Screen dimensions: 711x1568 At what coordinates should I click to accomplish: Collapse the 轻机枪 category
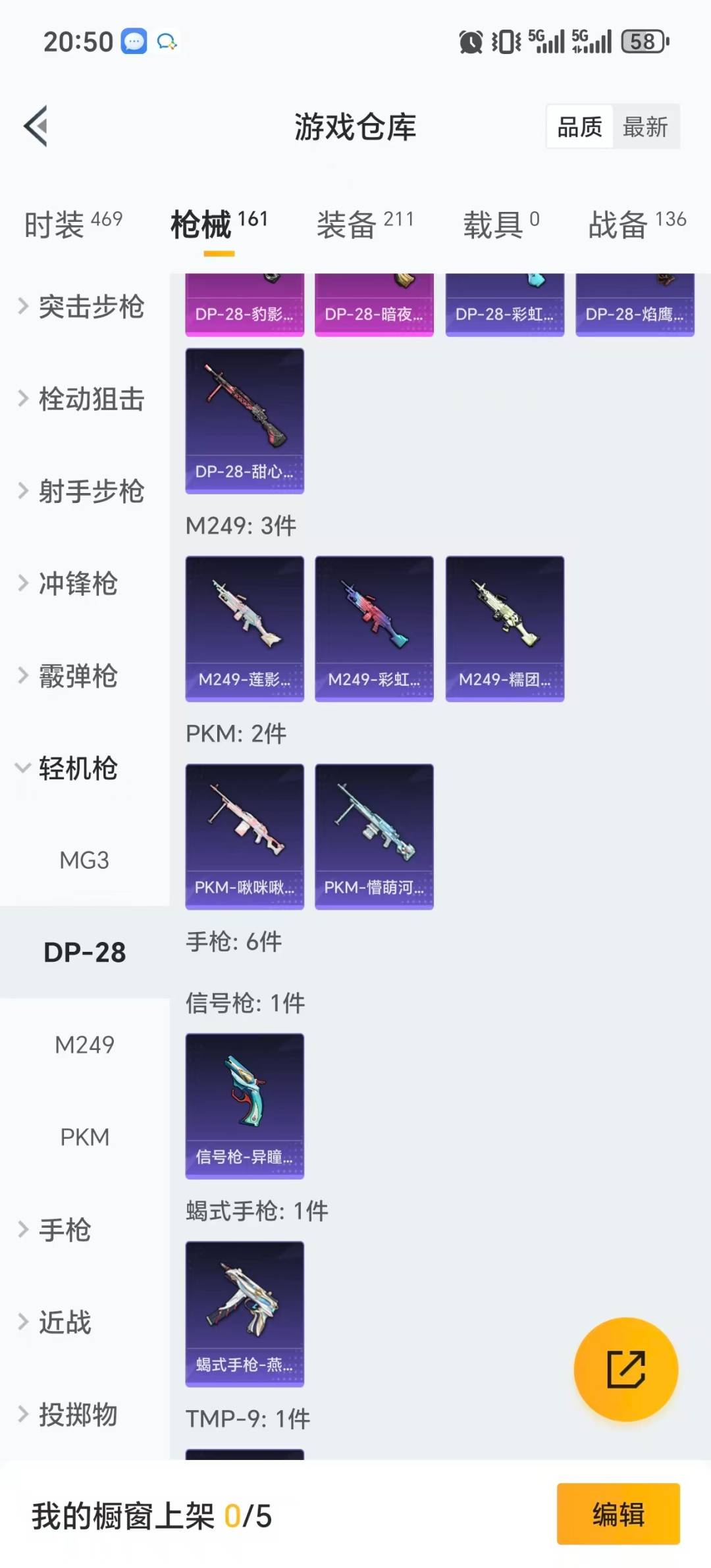tap(77, 768)
